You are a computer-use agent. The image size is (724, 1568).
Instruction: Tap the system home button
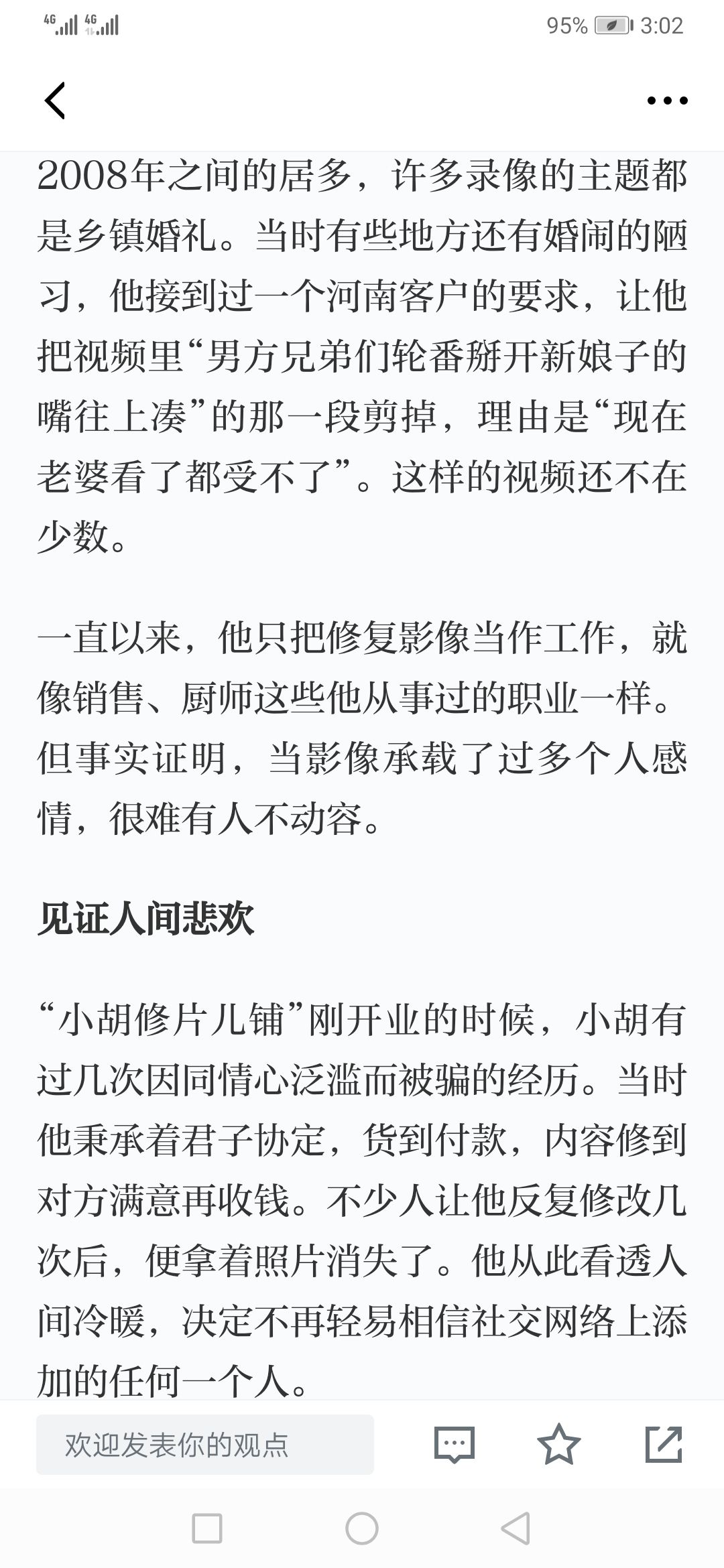pyautogui.click(x=362, y=1529)
